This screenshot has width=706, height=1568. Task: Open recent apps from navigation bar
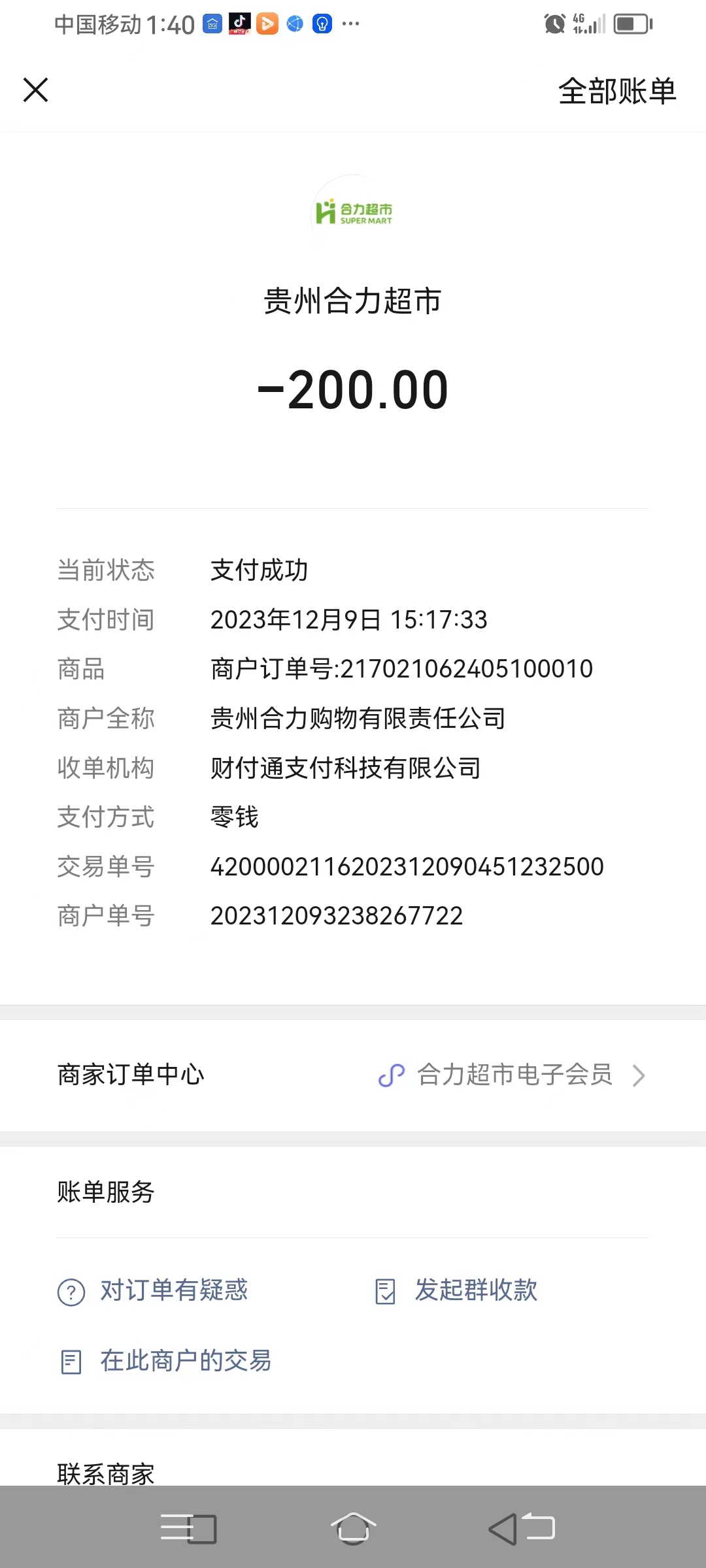(x=188, y=1529)
